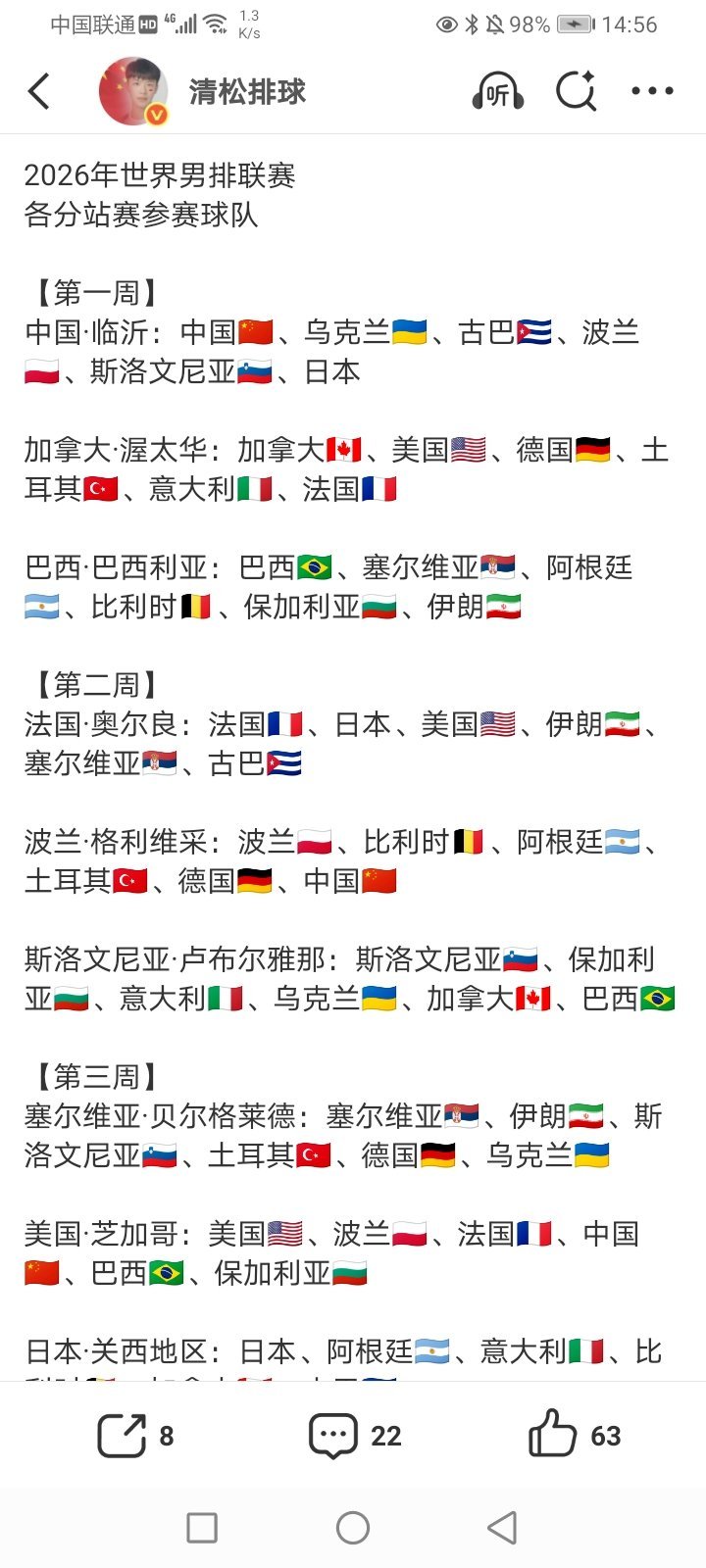Tap the share/forward icon at the bottom
This screenshot has height=1568, width=706.
click(124, 1435)
